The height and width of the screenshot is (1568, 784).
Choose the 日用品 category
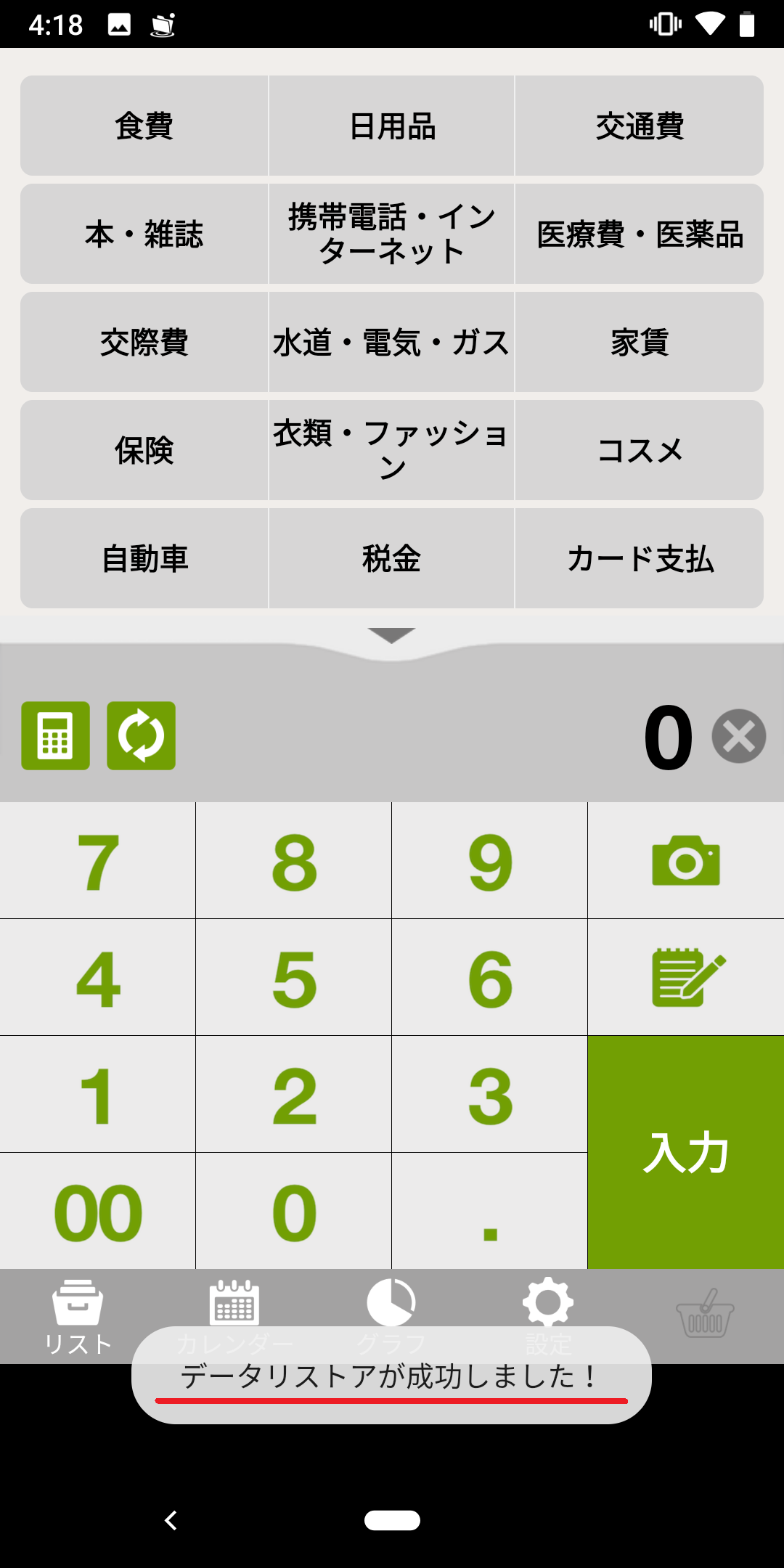tap(391, 126)
